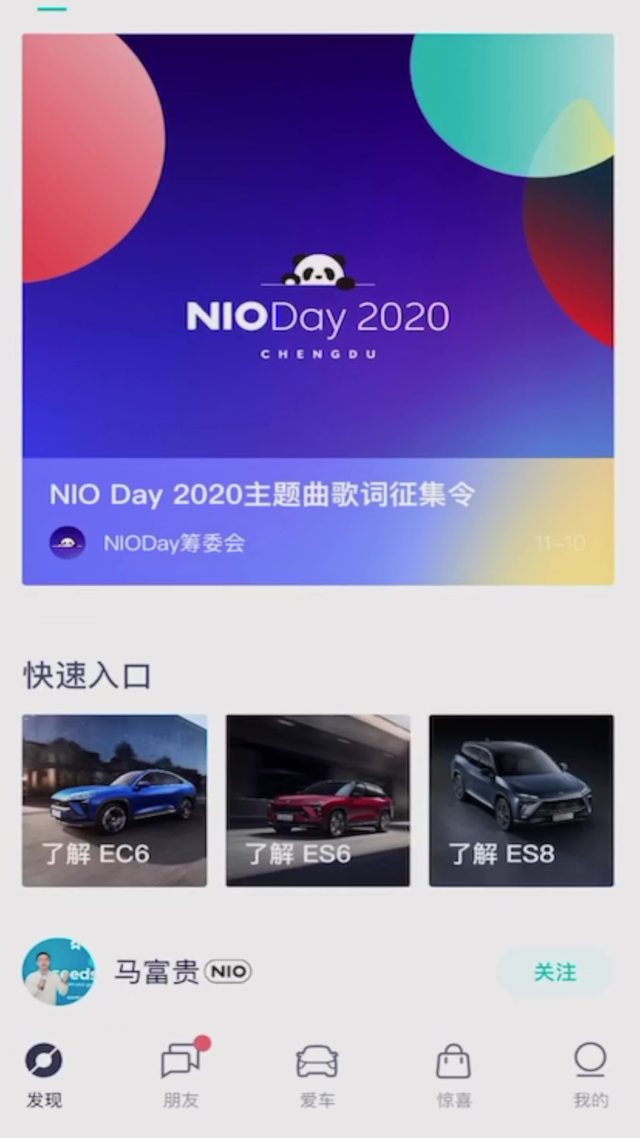
Task: Switch to the 惊喜 tab
Action: click(x=454, y=1074)
